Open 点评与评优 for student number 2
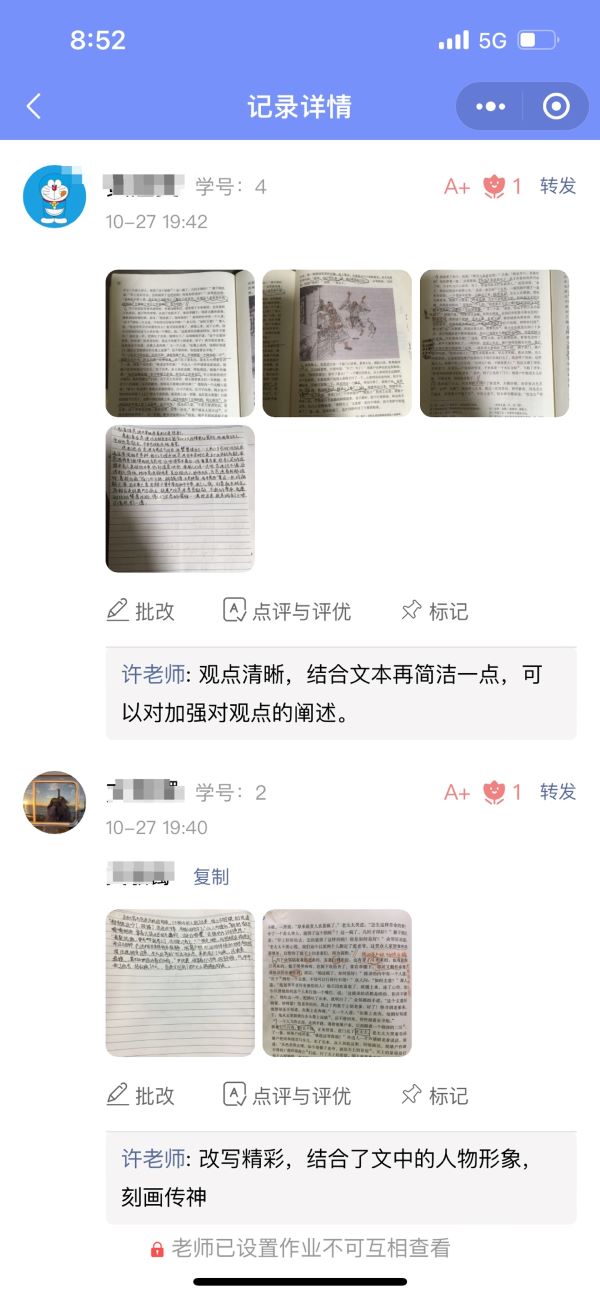This screenshot has width=600, height=1298. (287, 1095)
